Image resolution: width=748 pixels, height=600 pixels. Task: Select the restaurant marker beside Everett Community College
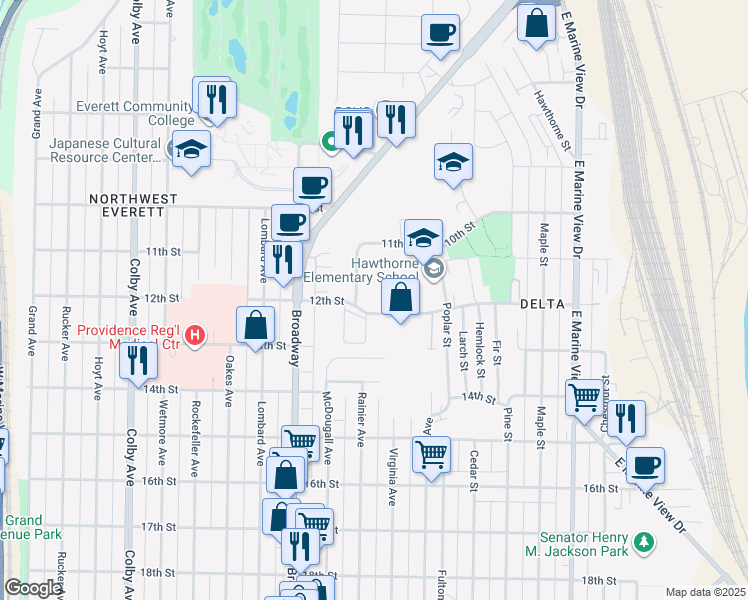pos(215,98)
